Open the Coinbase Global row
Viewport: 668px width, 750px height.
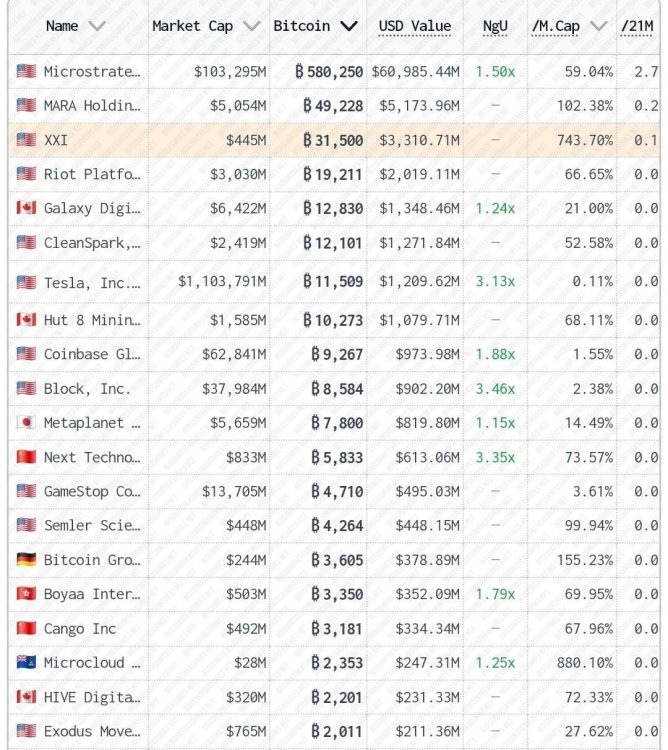[x=92, y=354]
